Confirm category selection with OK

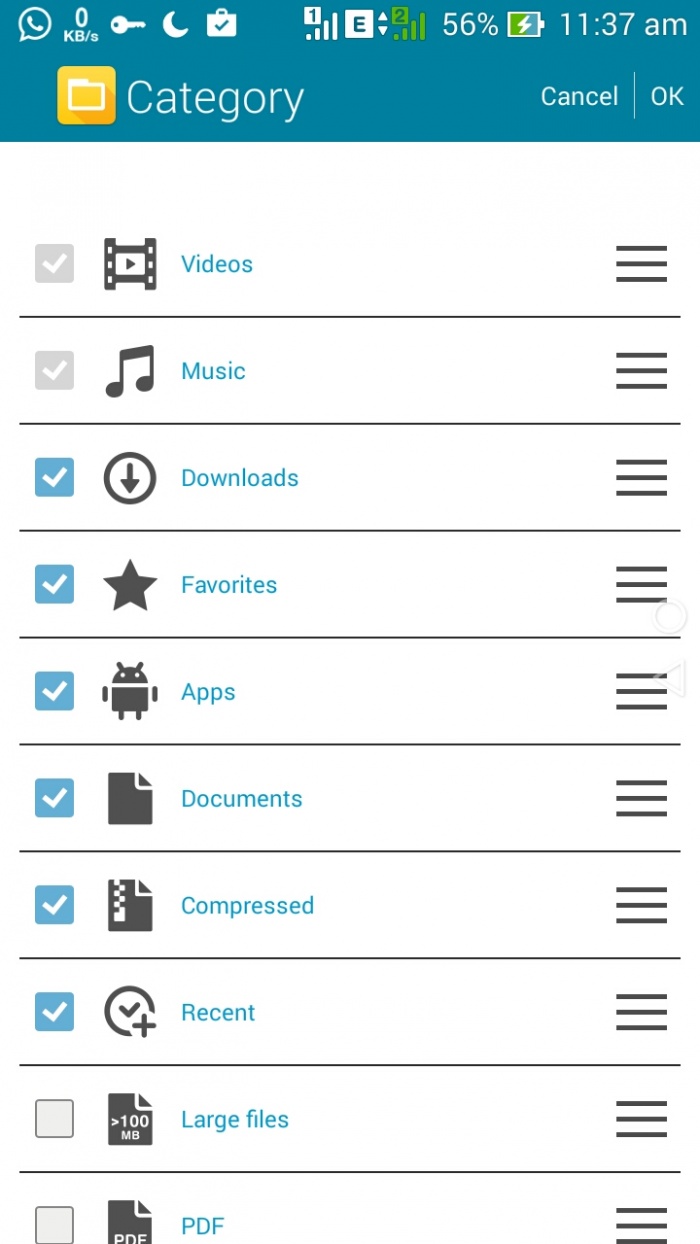tap(667, 96)
